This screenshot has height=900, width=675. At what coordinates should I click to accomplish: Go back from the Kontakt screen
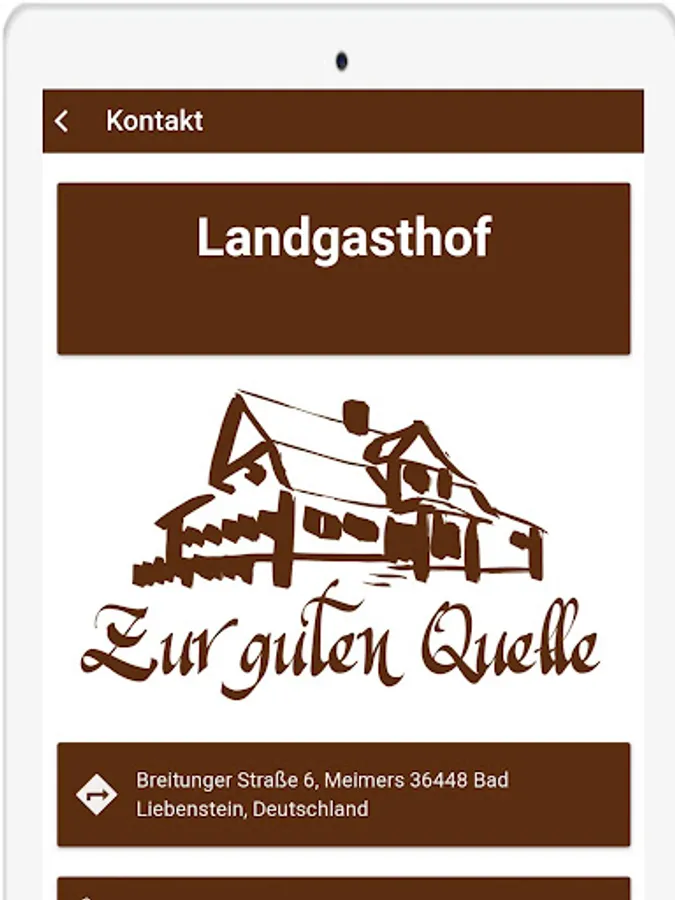tap(61, 121)
